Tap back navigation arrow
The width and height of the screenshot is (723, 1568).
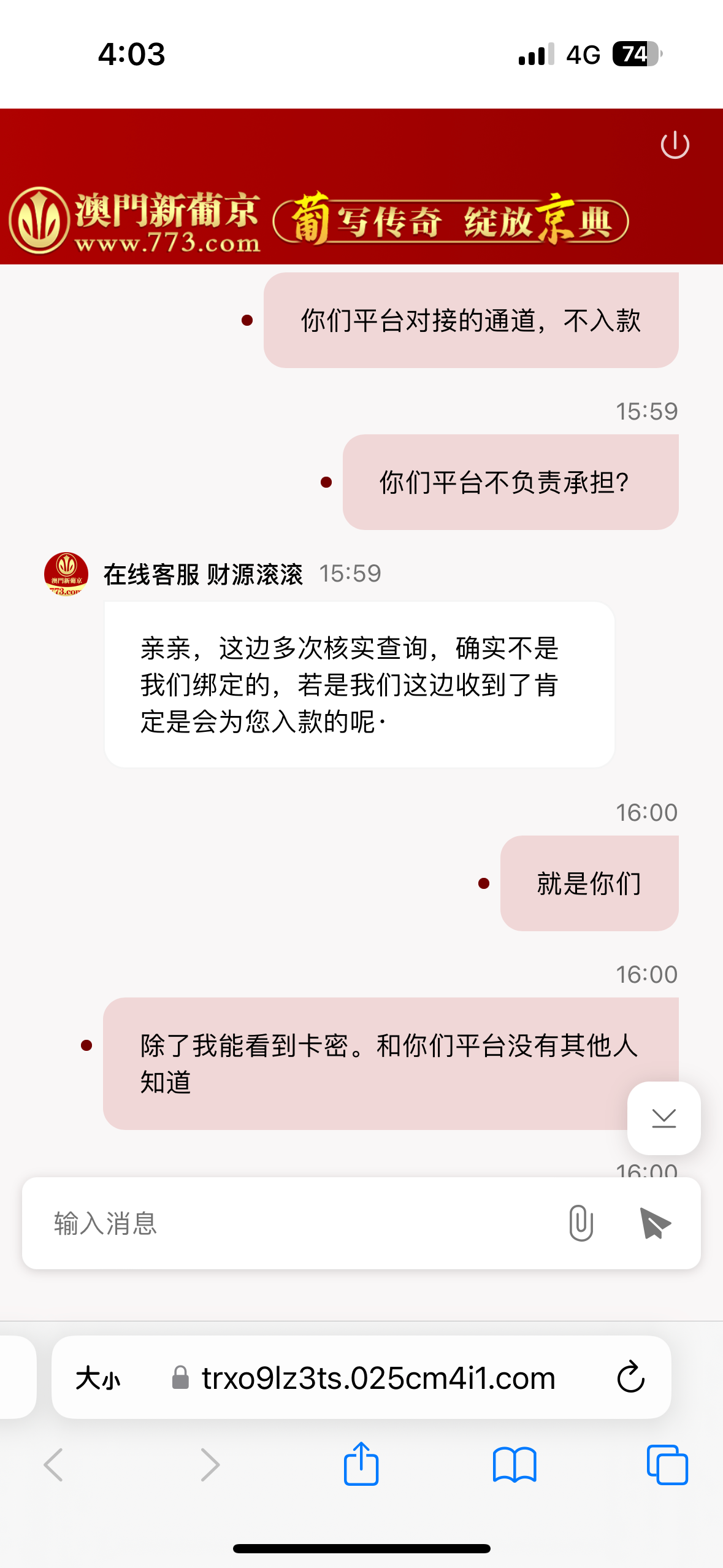[x=54, y=1465]
